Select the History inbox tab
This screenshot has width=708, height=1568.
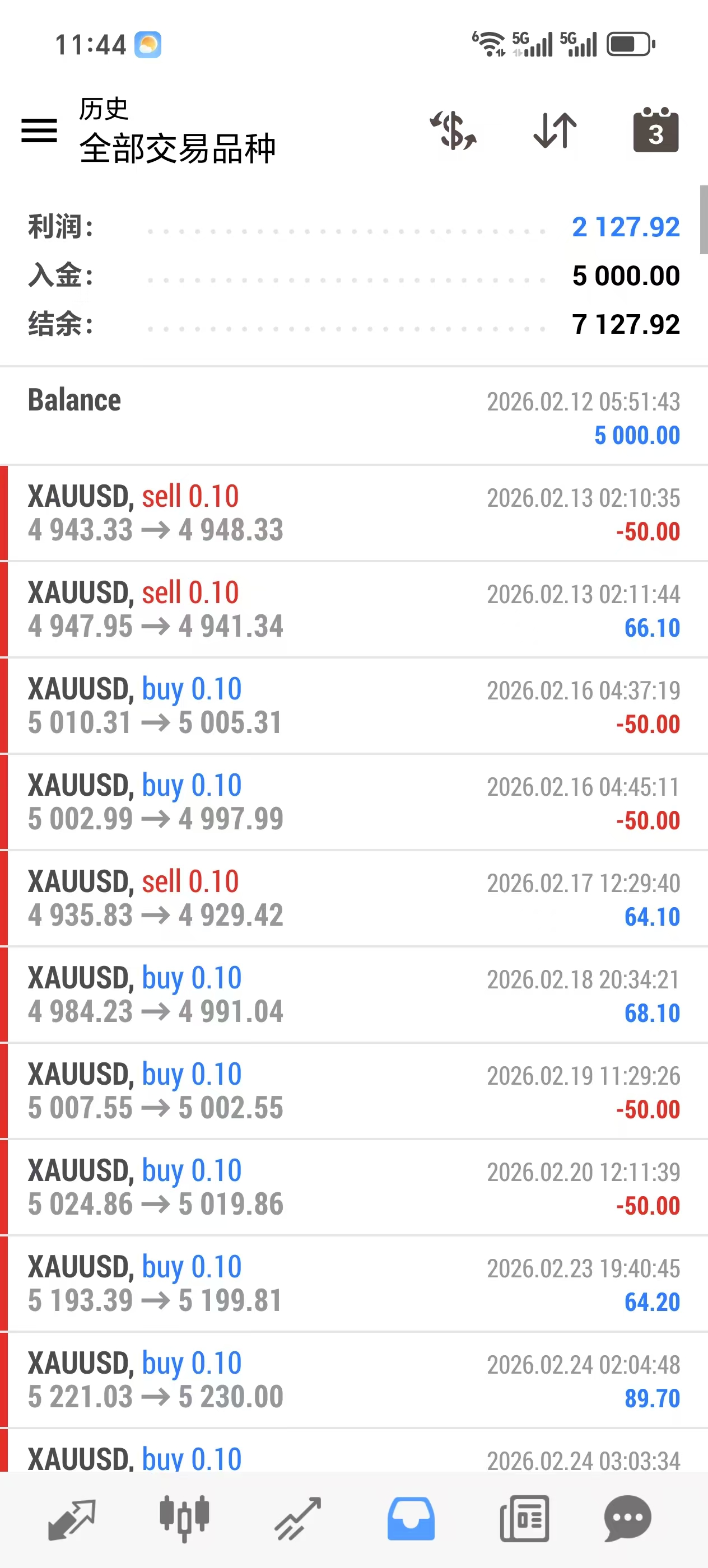411,1519
